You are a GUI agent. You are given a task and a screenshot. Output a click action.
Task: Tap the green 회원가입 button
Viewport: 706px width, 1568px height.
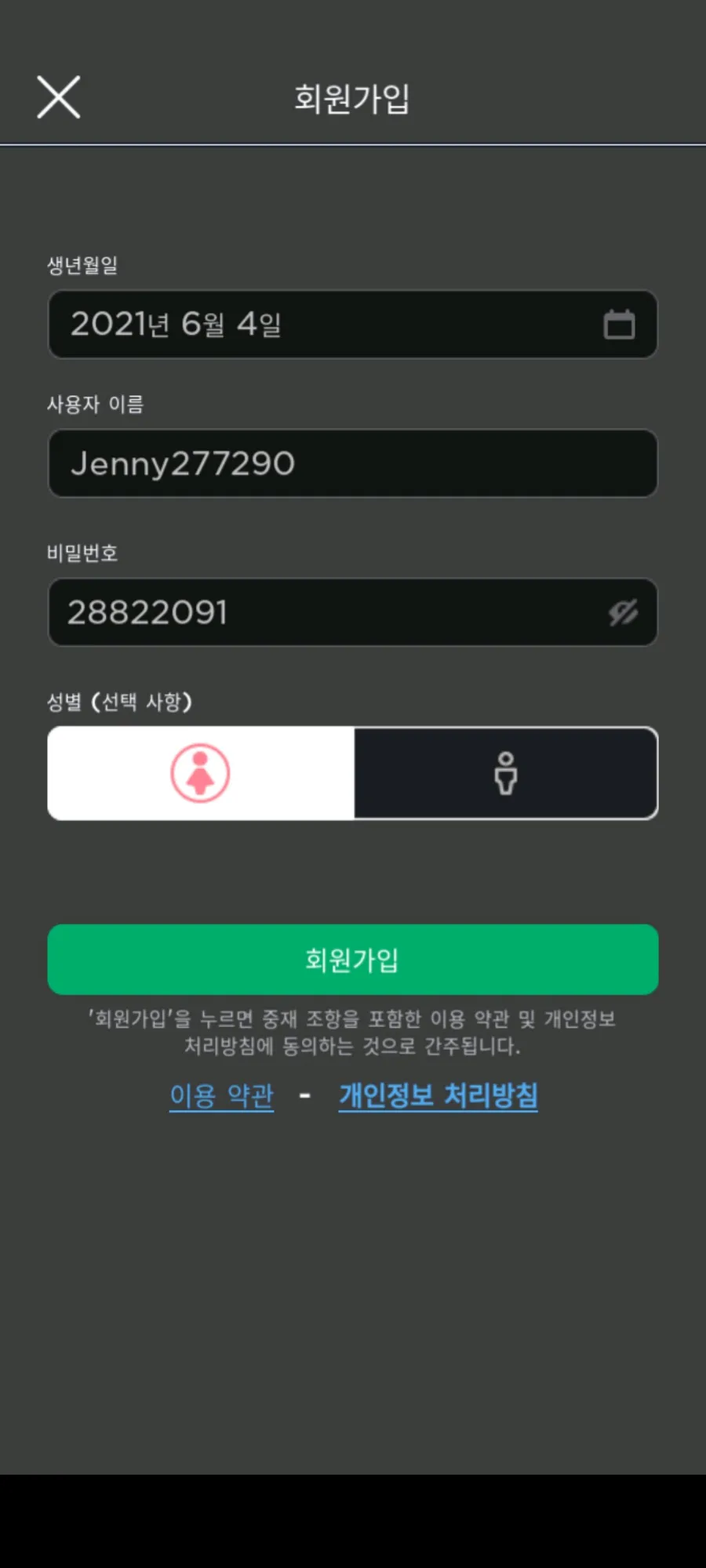click(353, 960)
